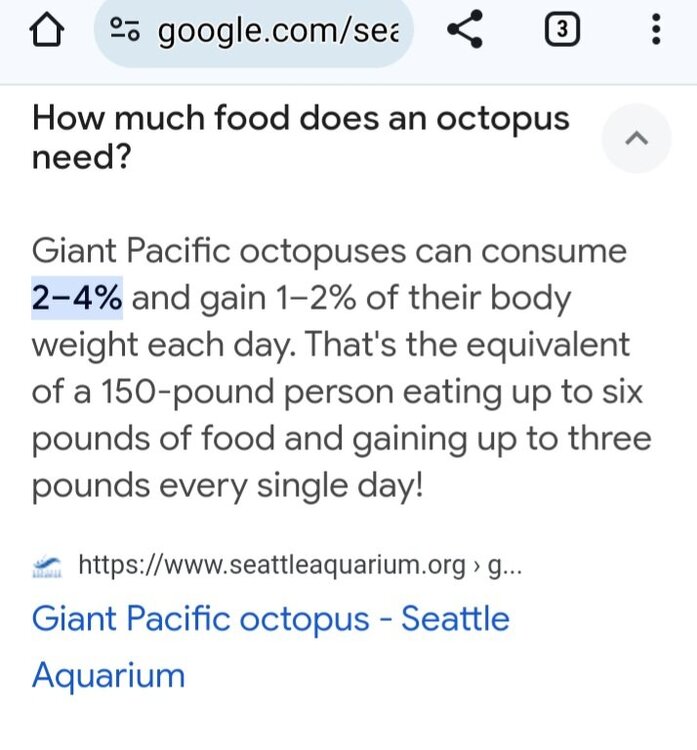Share this search page
Viewport: 697px width, 750px height.
(x=464, y=31)
